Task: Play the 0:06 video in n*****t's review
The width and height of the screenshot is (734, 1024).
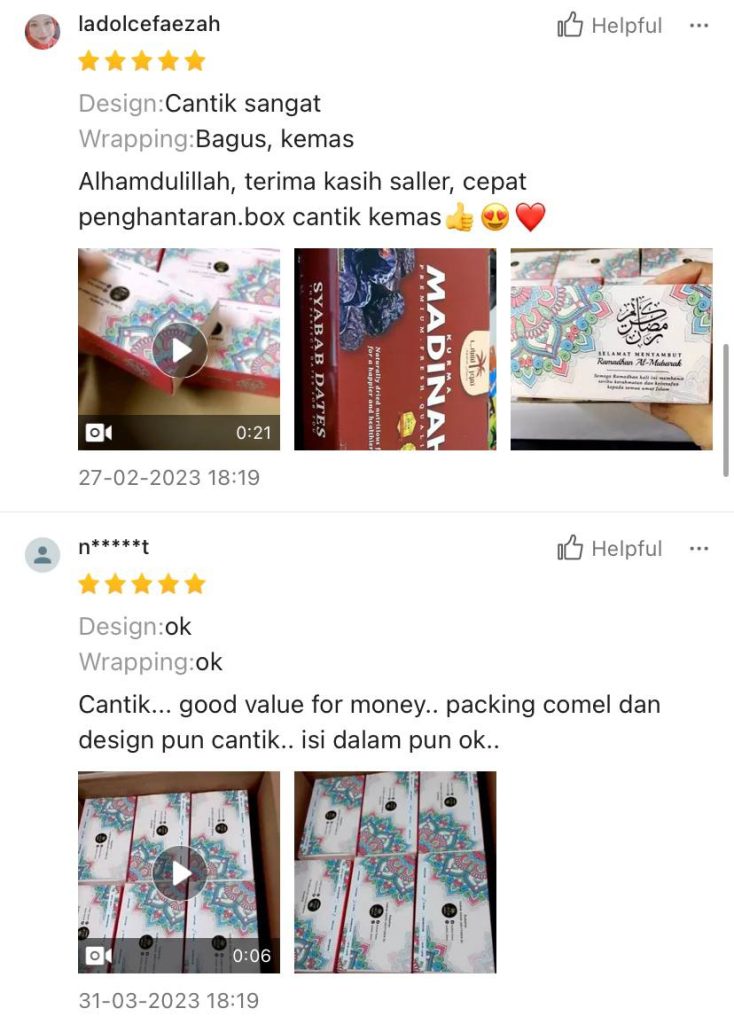Action: click(179, 872)
